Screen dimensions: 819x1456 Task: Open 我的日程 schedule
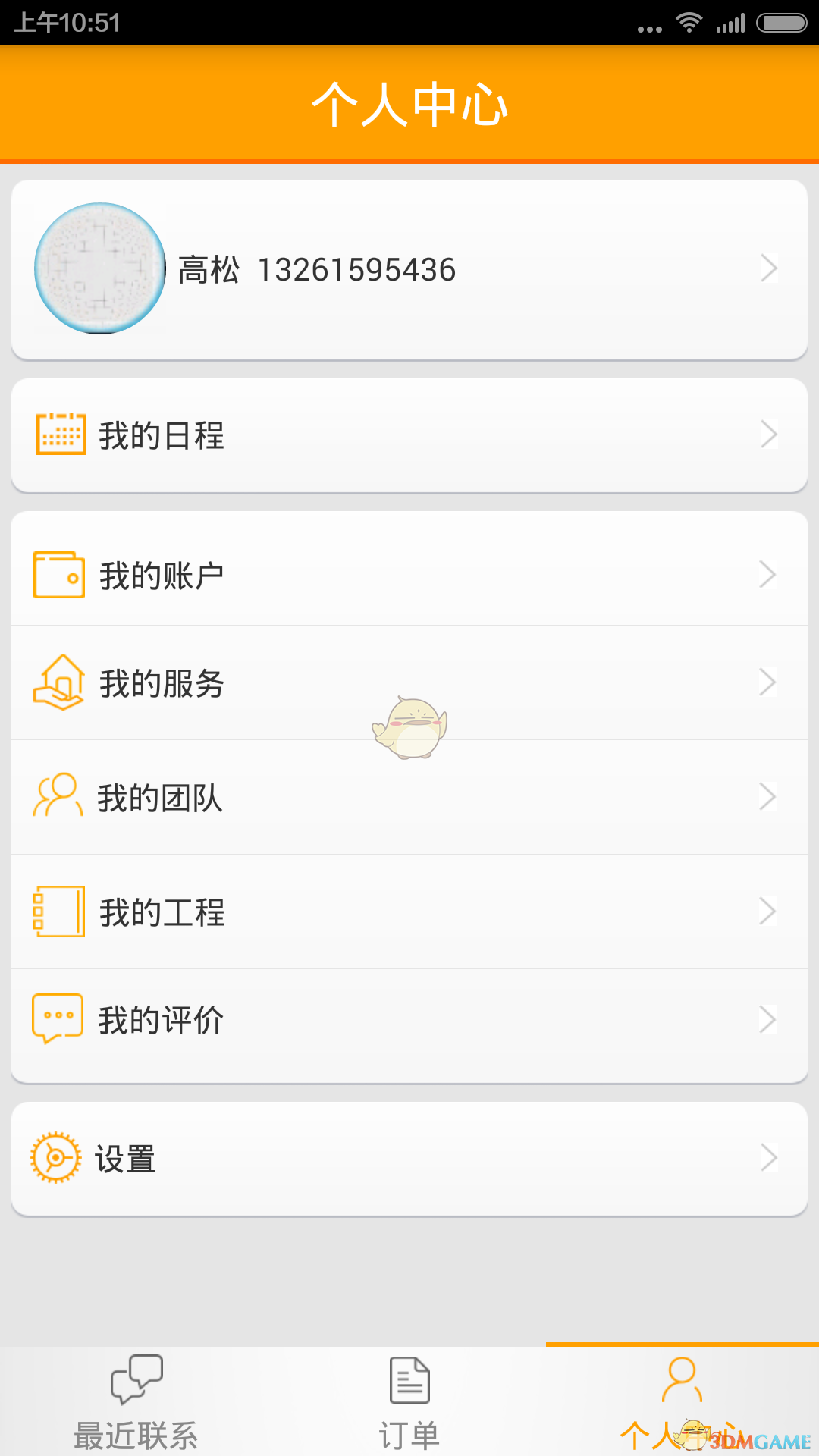(x=409, y=435)
